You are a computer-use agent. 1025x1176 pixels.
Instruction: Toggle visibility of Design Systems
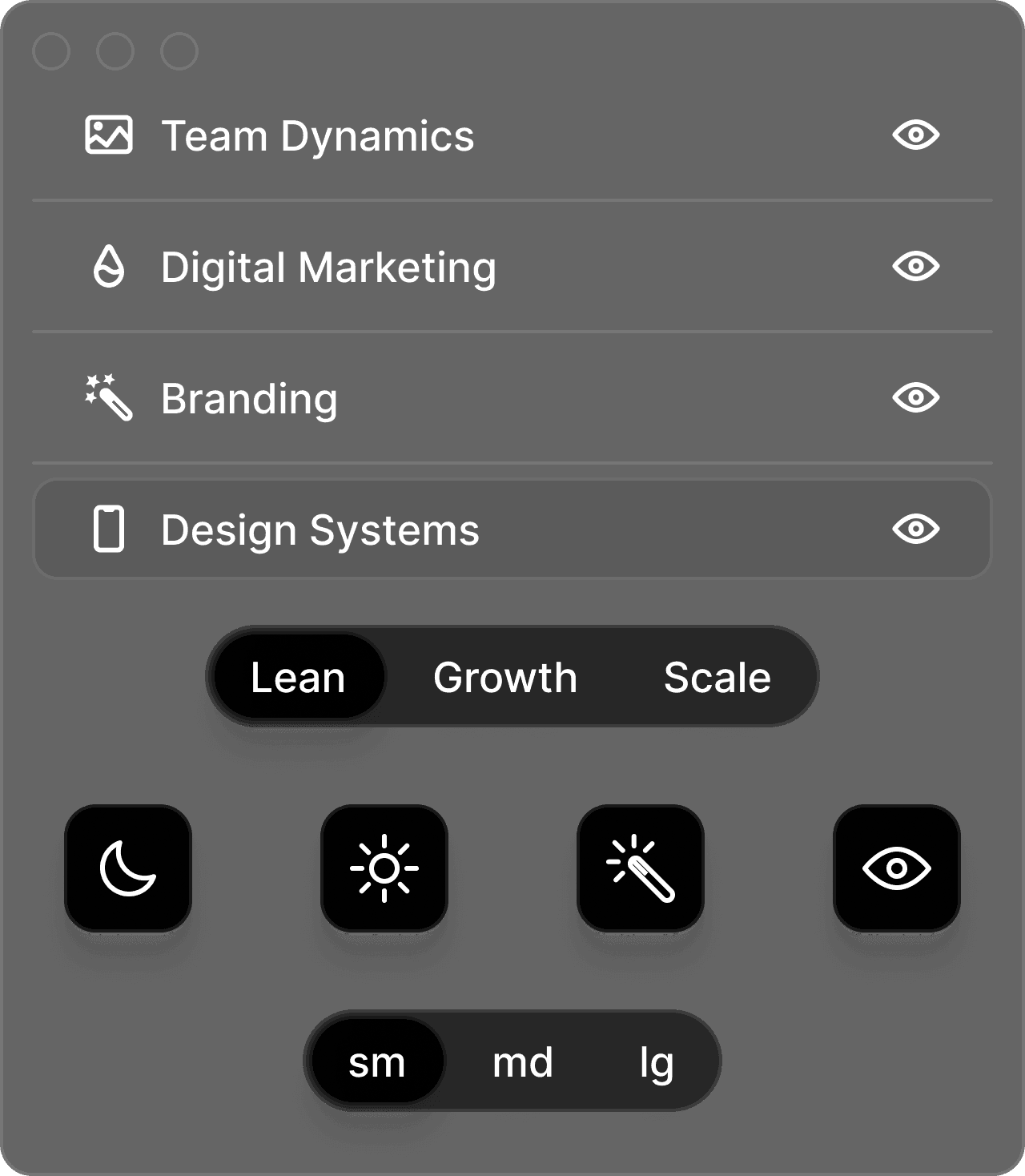[x=915, y=529]
